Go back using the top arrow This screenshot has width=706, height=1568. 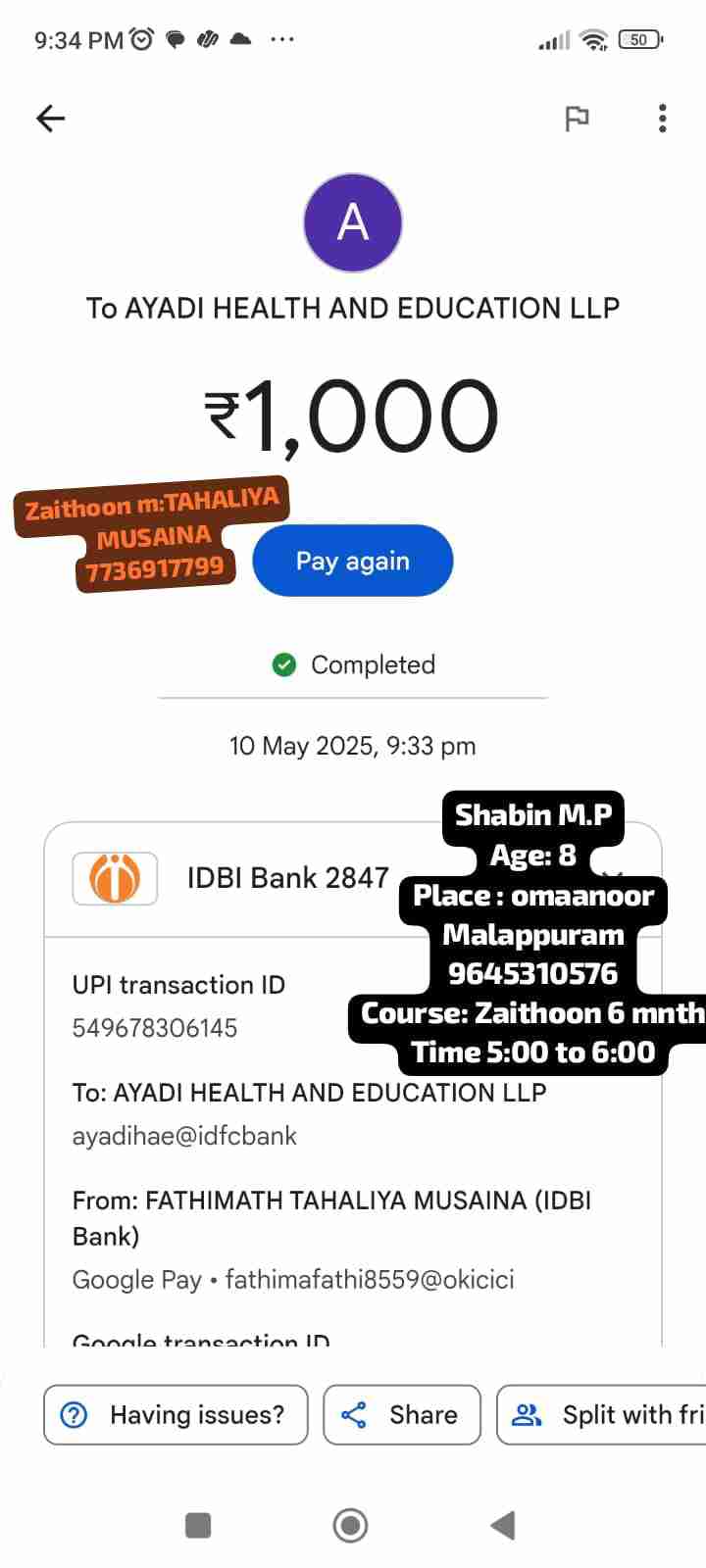pos(50,119)
